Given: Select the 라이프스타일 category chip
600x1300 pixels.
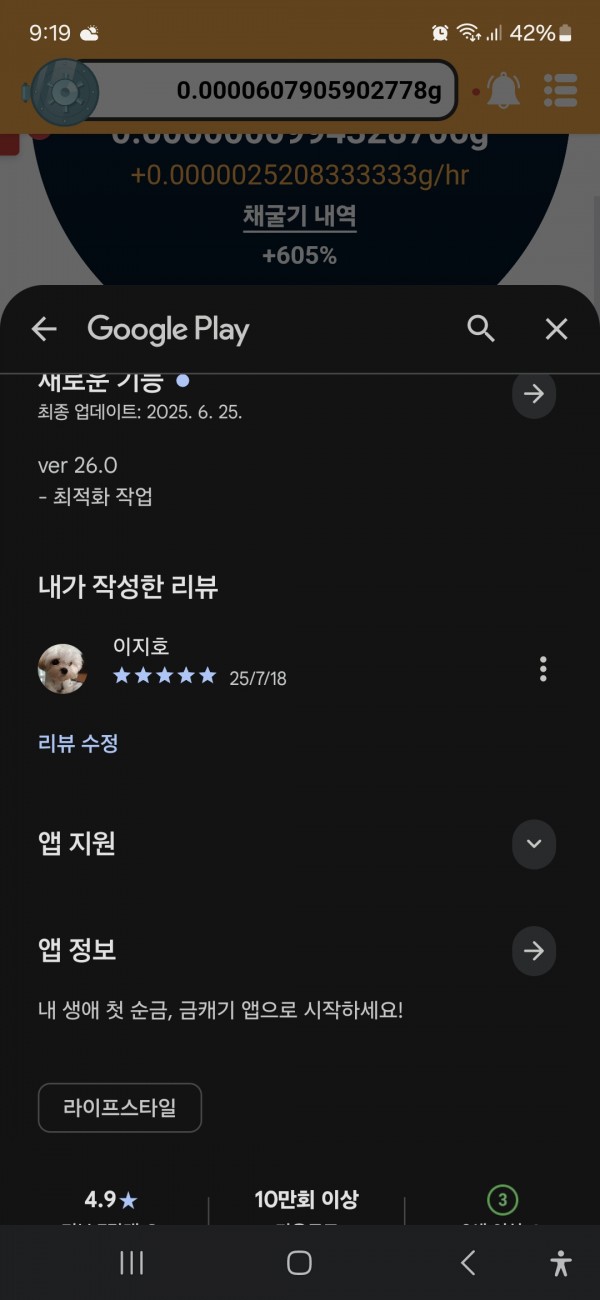Looking at the screenshot, I should (120, 1108).
